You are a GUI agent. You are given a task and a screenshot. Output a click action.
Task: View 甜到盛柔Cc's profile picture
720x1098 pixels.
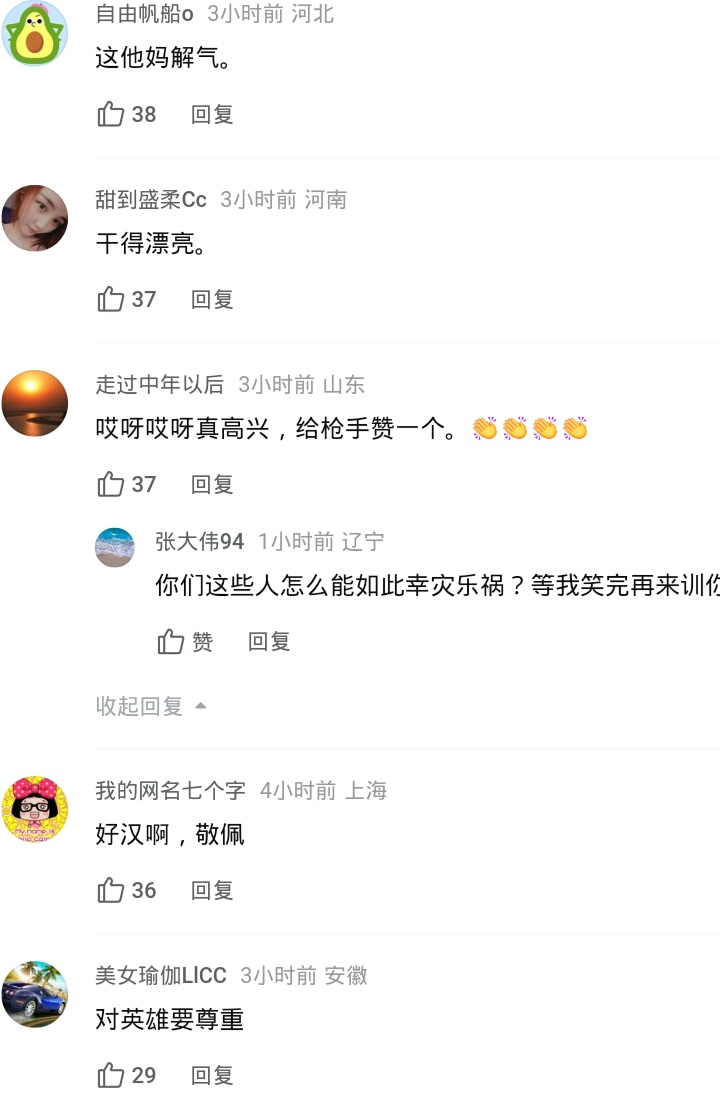[x=35, y=218]
